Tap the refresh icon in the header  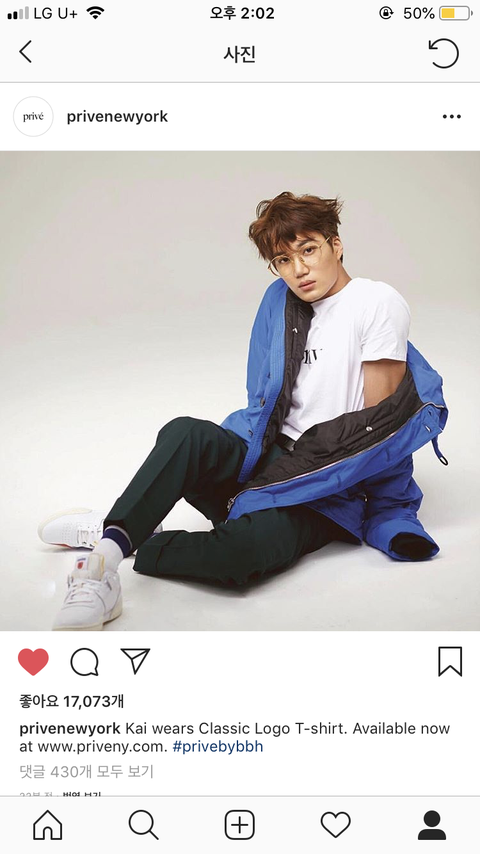tap(443, 53)
